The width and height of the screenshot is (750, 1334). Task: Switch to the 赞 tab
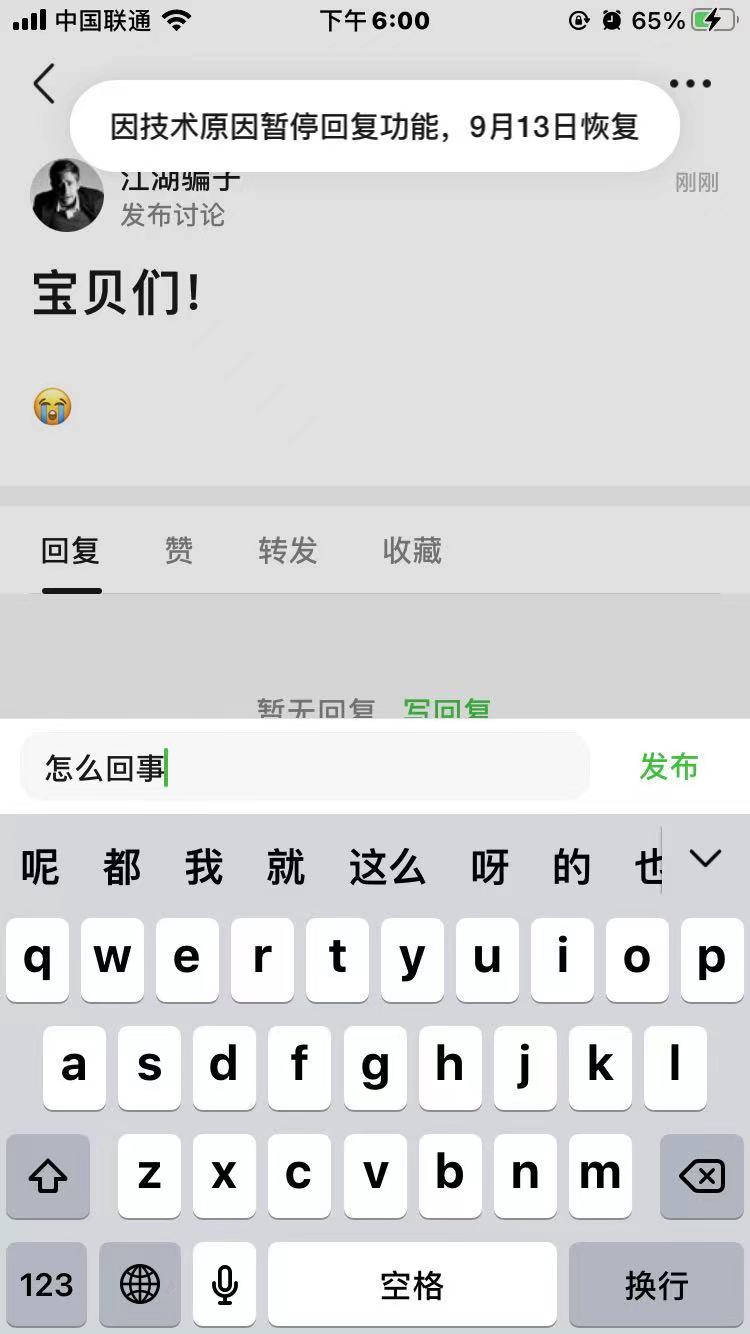pyautogui.click(x=179, y=551)
